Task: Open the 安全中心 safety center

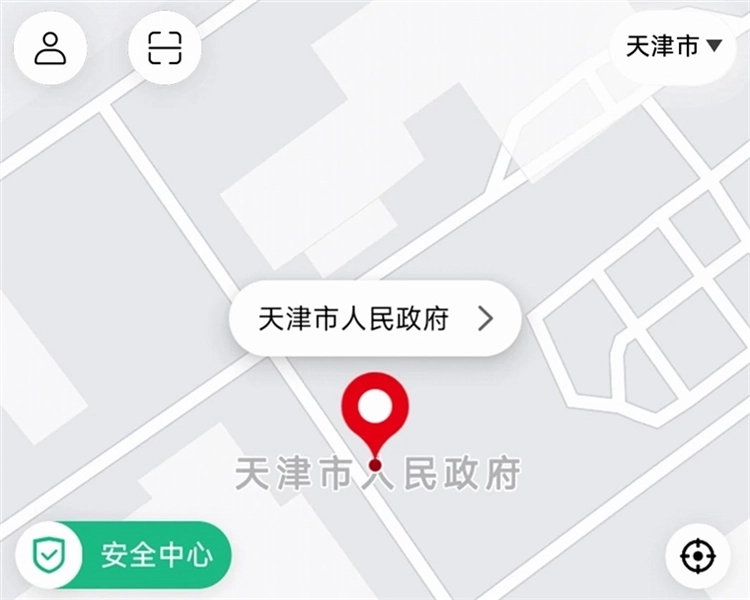Action: point(125,554)
